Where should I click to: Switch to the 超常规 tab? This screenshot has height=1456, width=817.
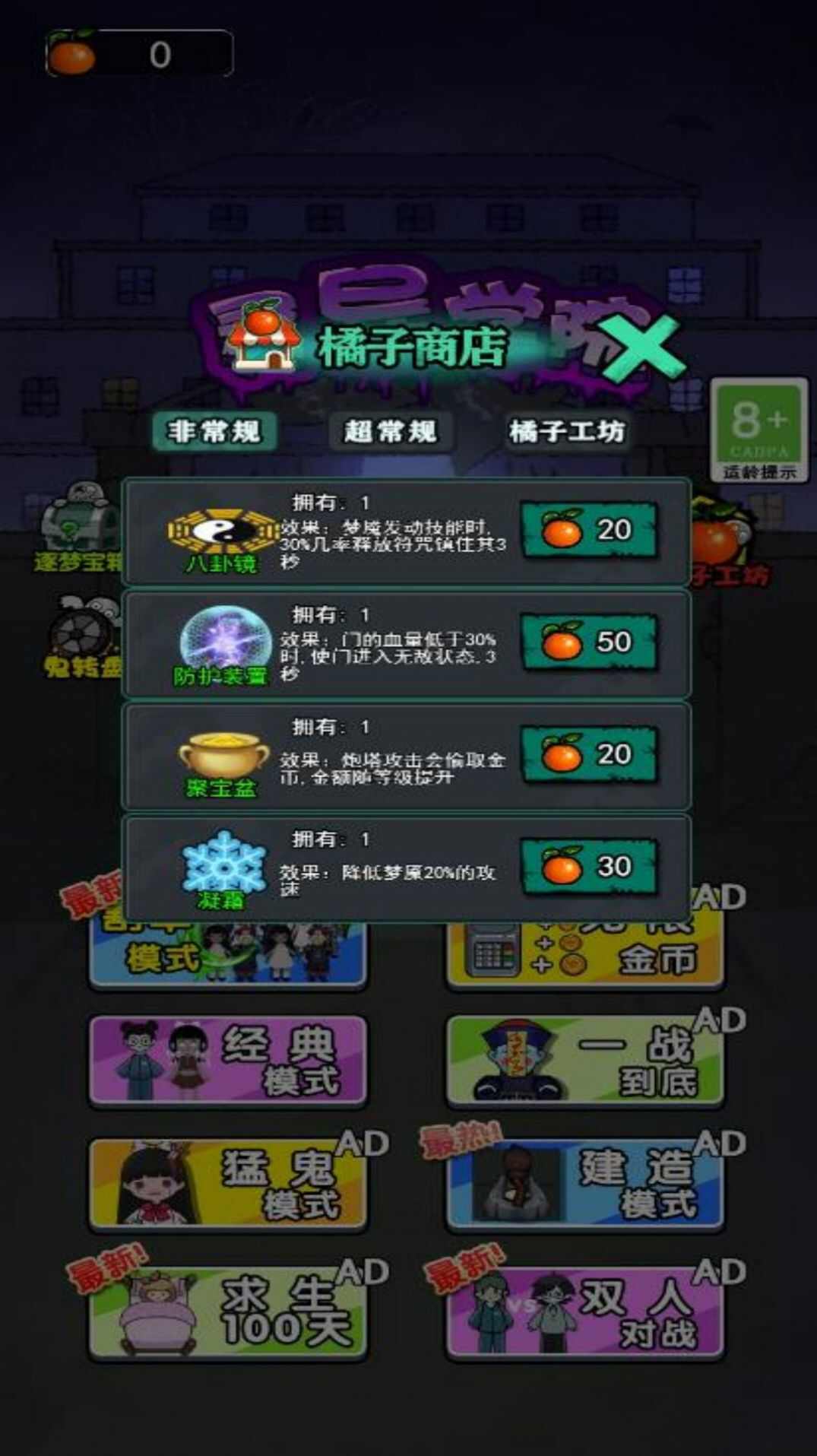click(x=391, y=432)
